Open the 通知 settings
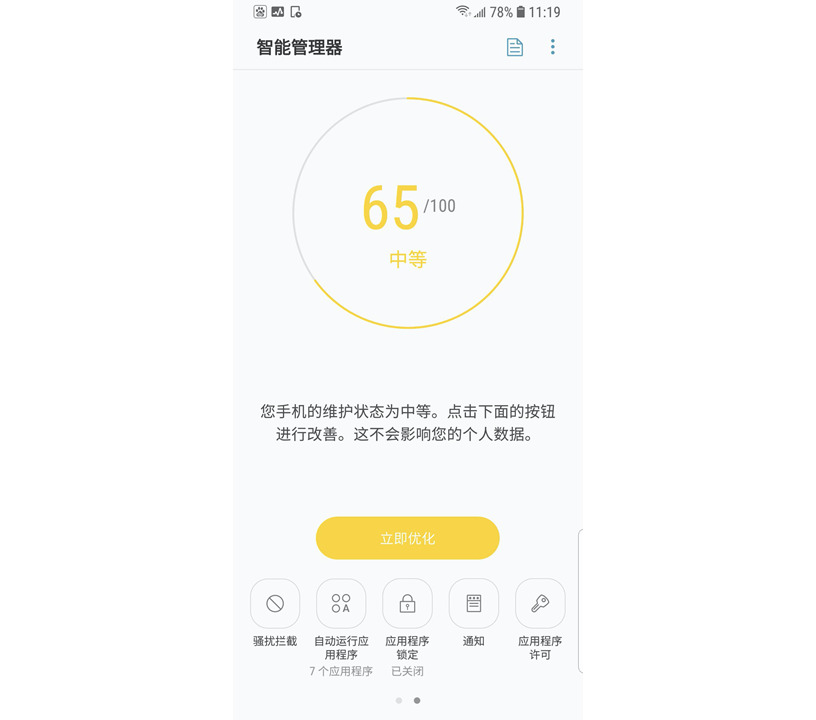Image resolution: width=816 pixels, height=720 pixels. click(x=474, y=604)
